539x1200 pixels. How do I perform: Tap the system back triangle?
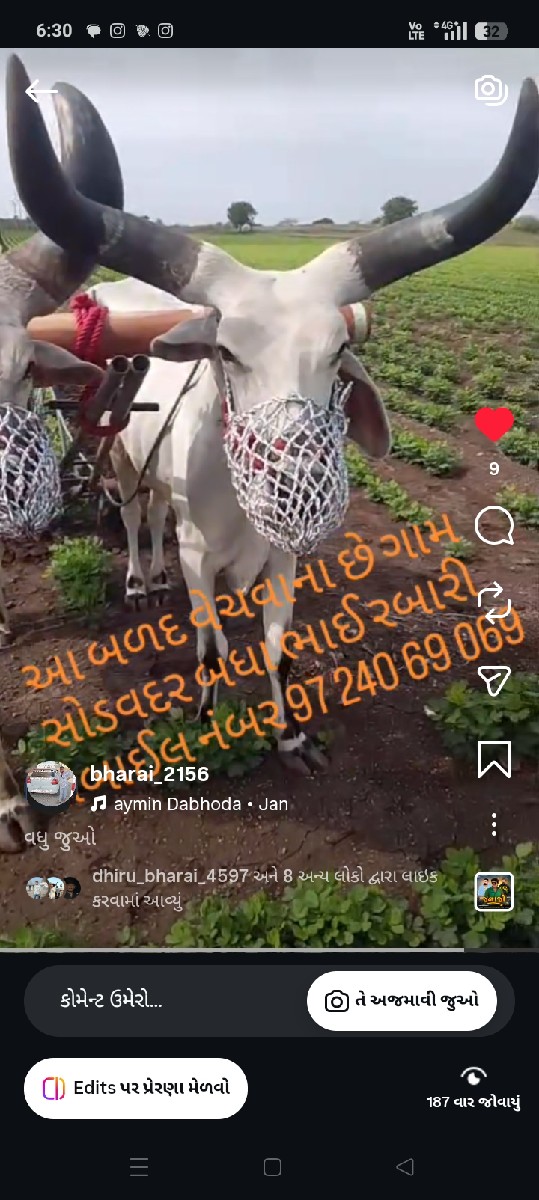pyautogui.click(x=404, y=1167)
